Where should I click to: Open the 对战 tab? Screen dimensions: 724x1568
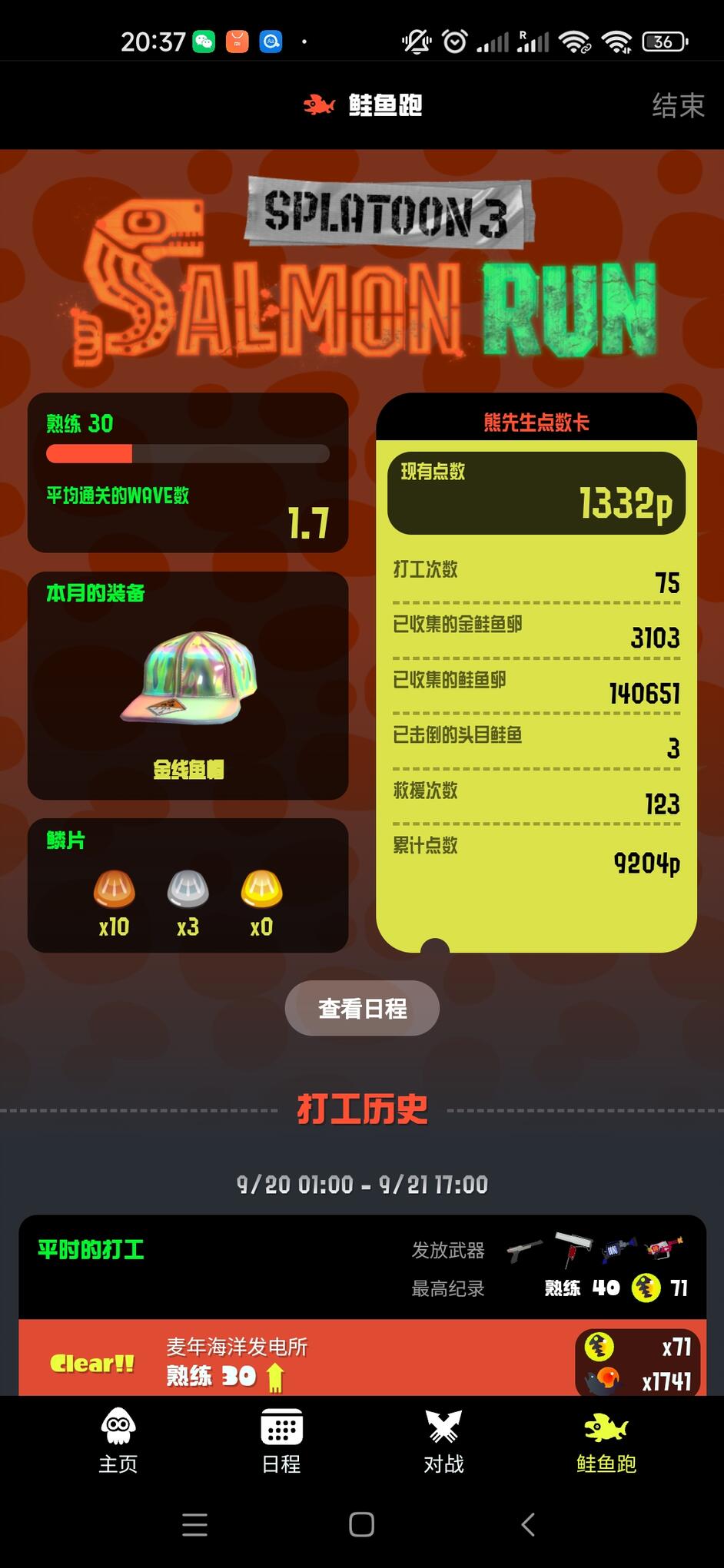coord(443,1442)
